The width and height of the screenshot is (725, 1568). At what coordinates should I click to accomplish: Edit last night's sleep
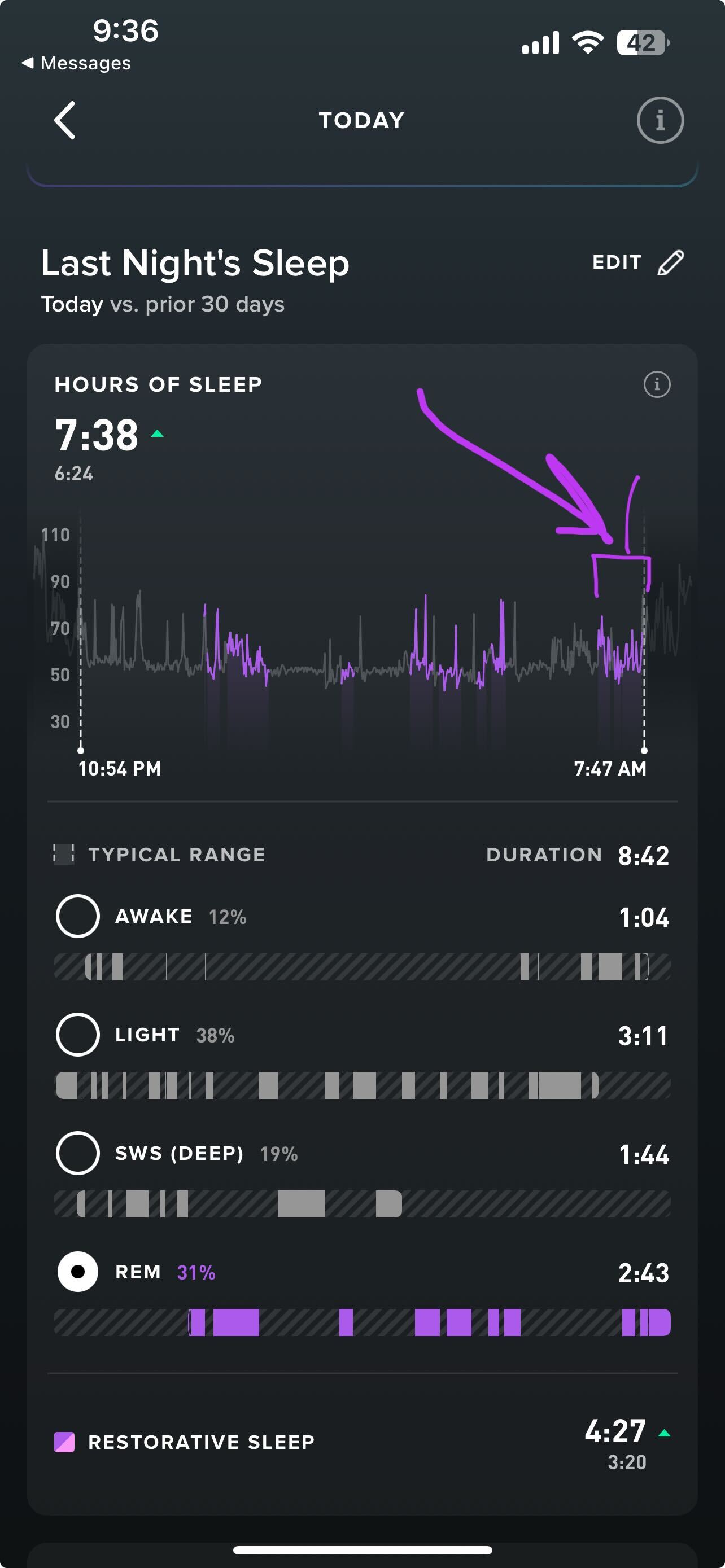click(x=637, y=262)
